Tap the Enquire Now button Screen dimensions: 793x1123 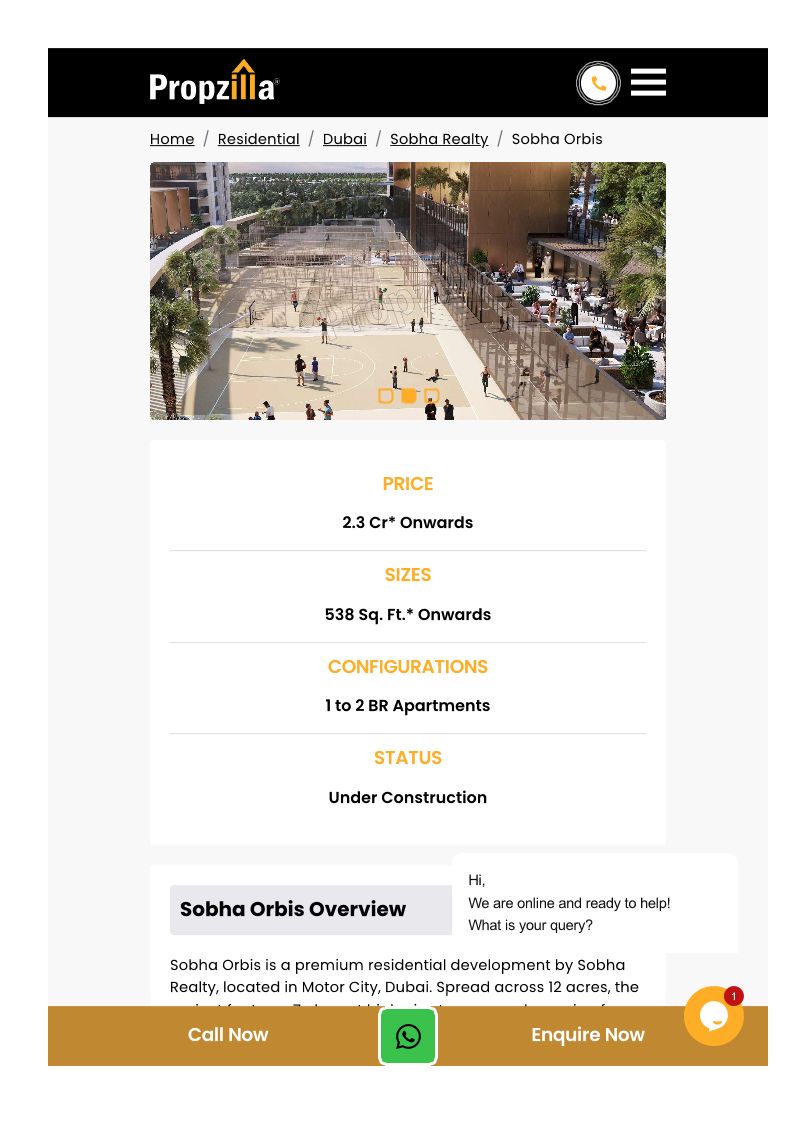pos(587,1035)
